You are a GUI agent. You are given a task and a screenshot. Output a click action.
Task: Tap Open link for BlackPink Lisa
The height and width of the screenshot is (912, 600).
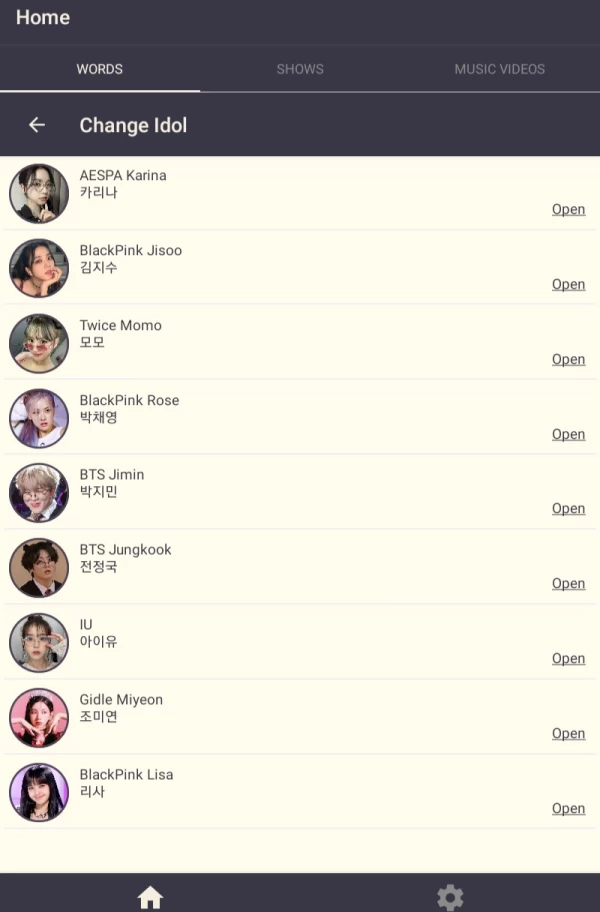coord(568,808)
